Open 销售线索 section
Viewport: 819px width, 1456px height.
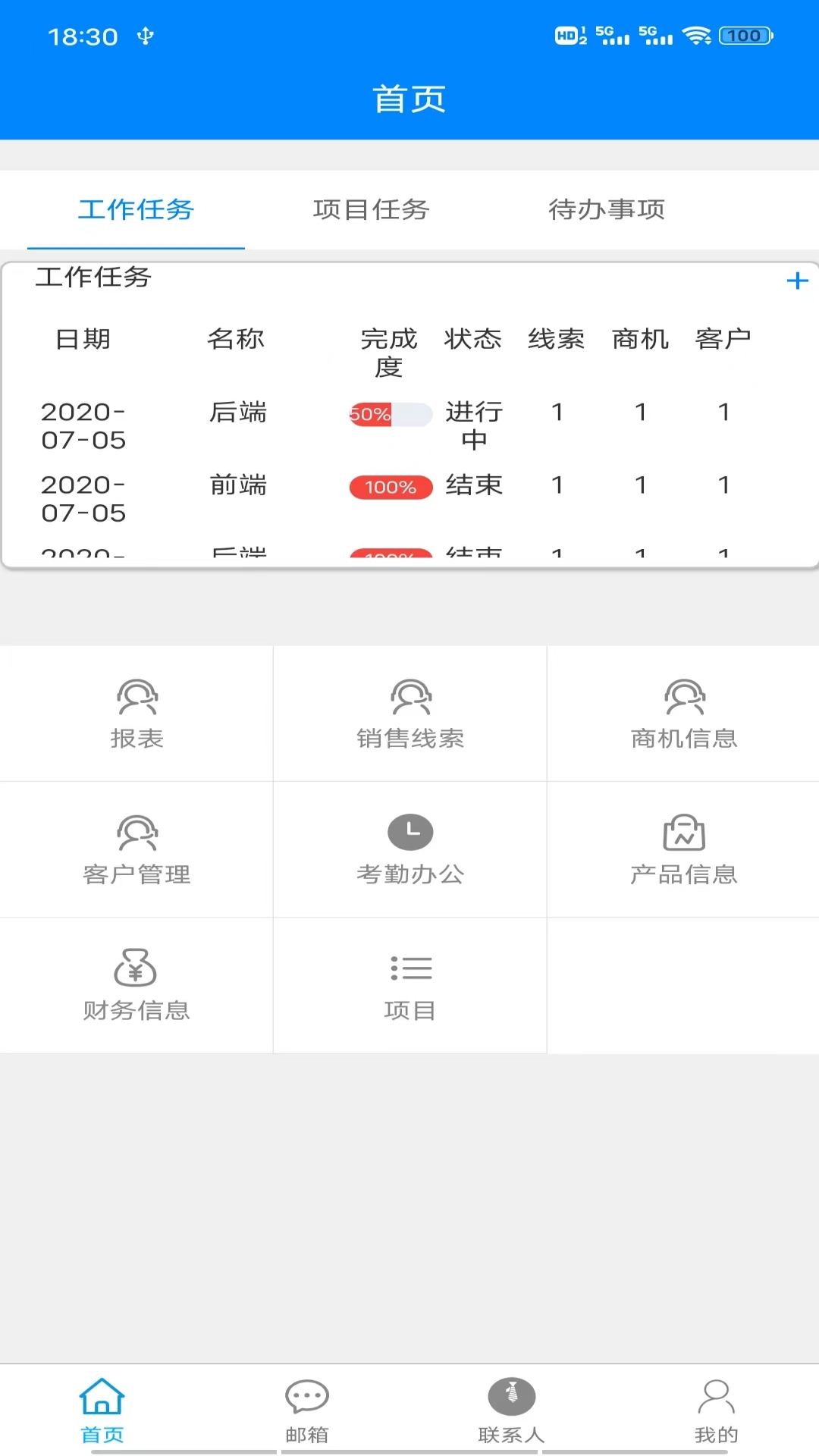(x=410, y=714)
